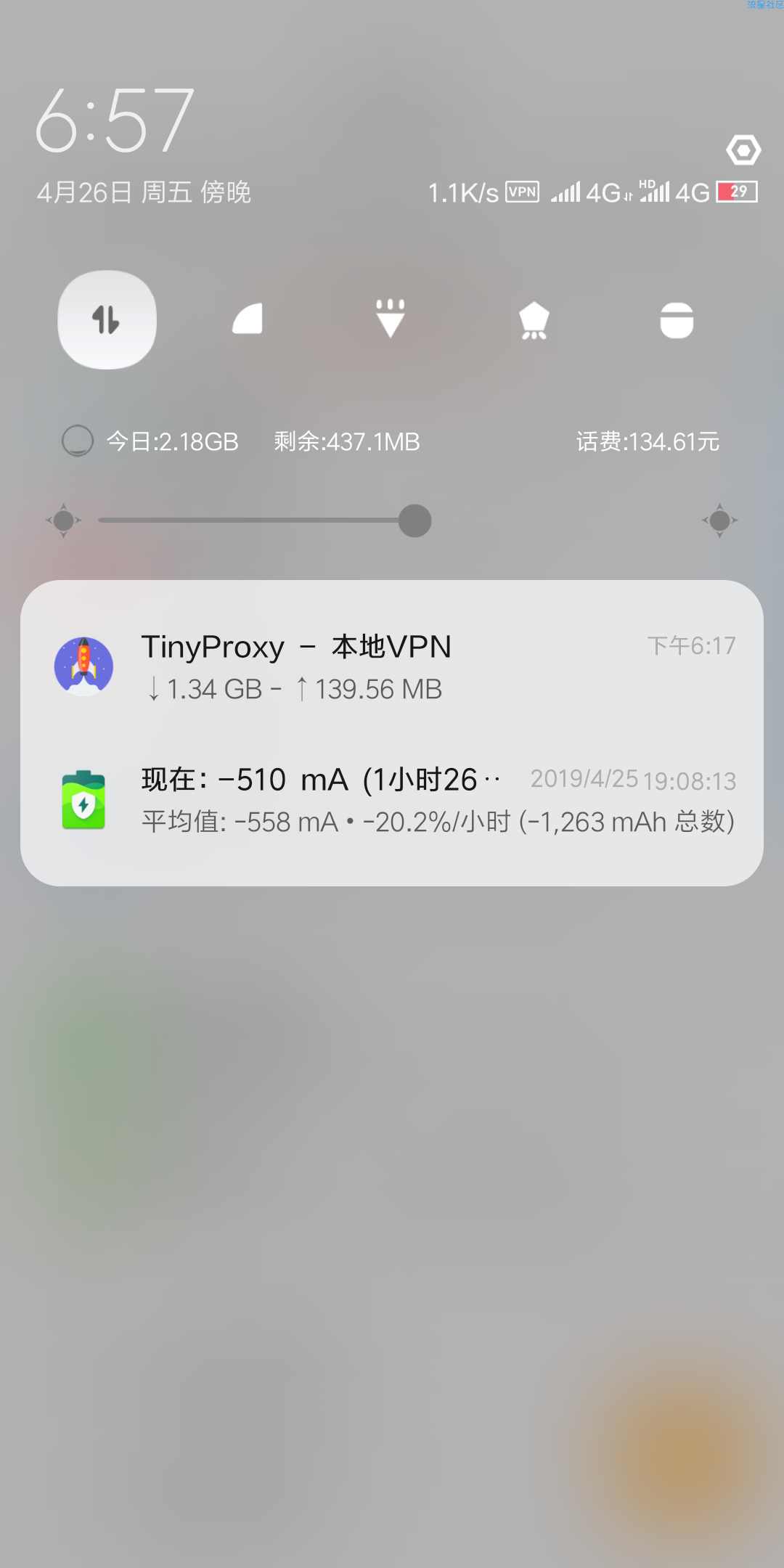This screenshot has height=1568, width=784.
Task: Open the battery current -510 mA notification
Action: point(392,800)
